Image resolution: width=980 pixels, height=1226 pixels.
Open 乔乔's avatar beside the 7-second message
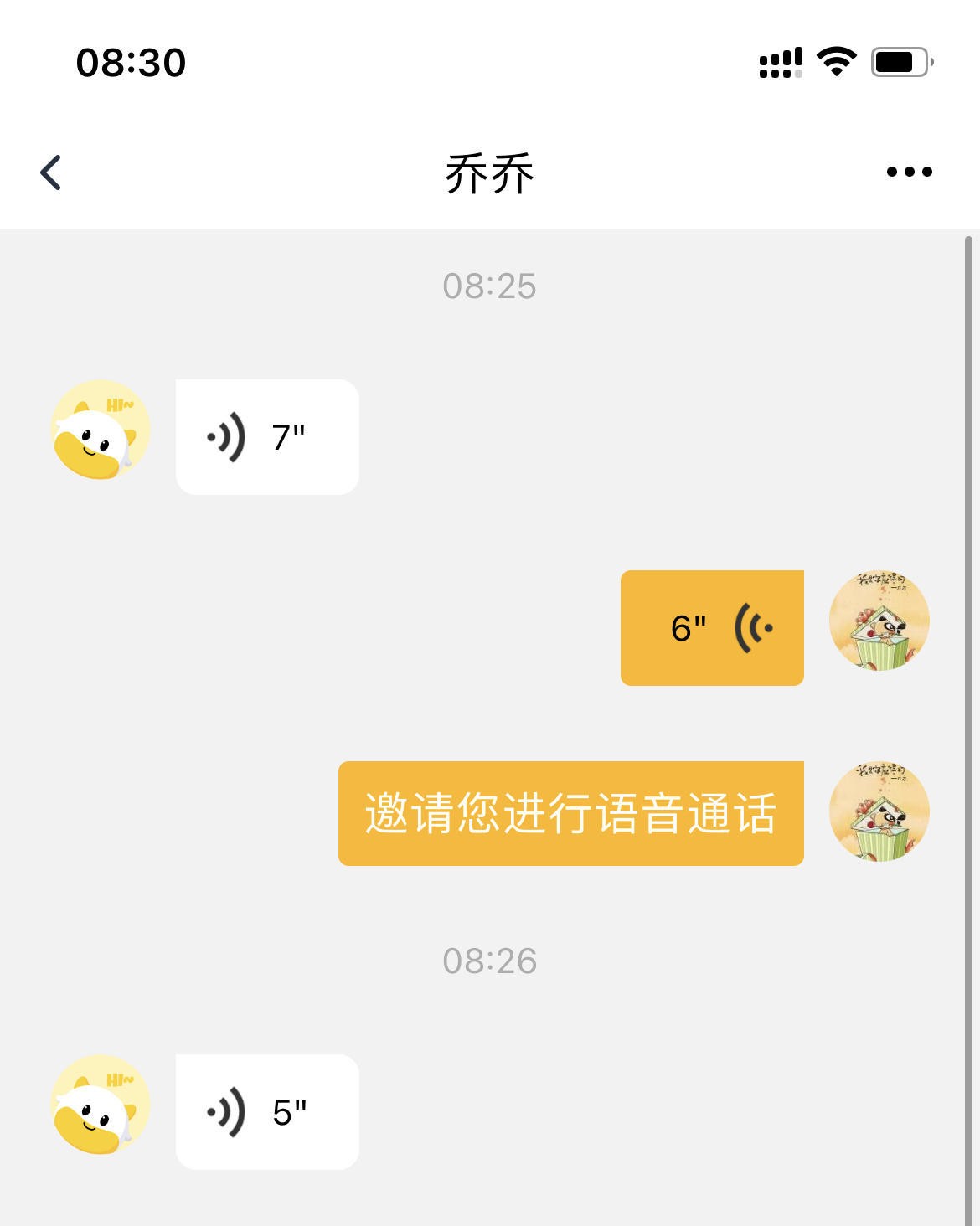point(101,430)
